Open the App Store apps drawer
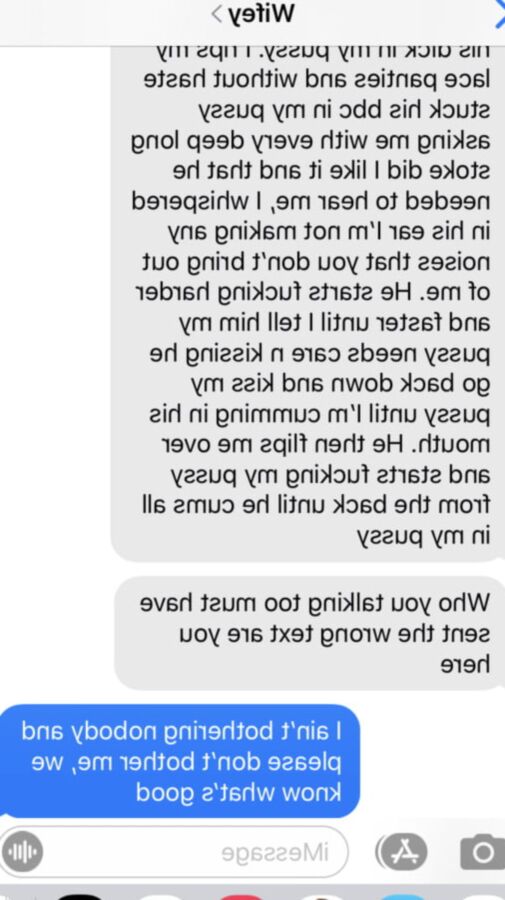 click(x=402, y=852)
